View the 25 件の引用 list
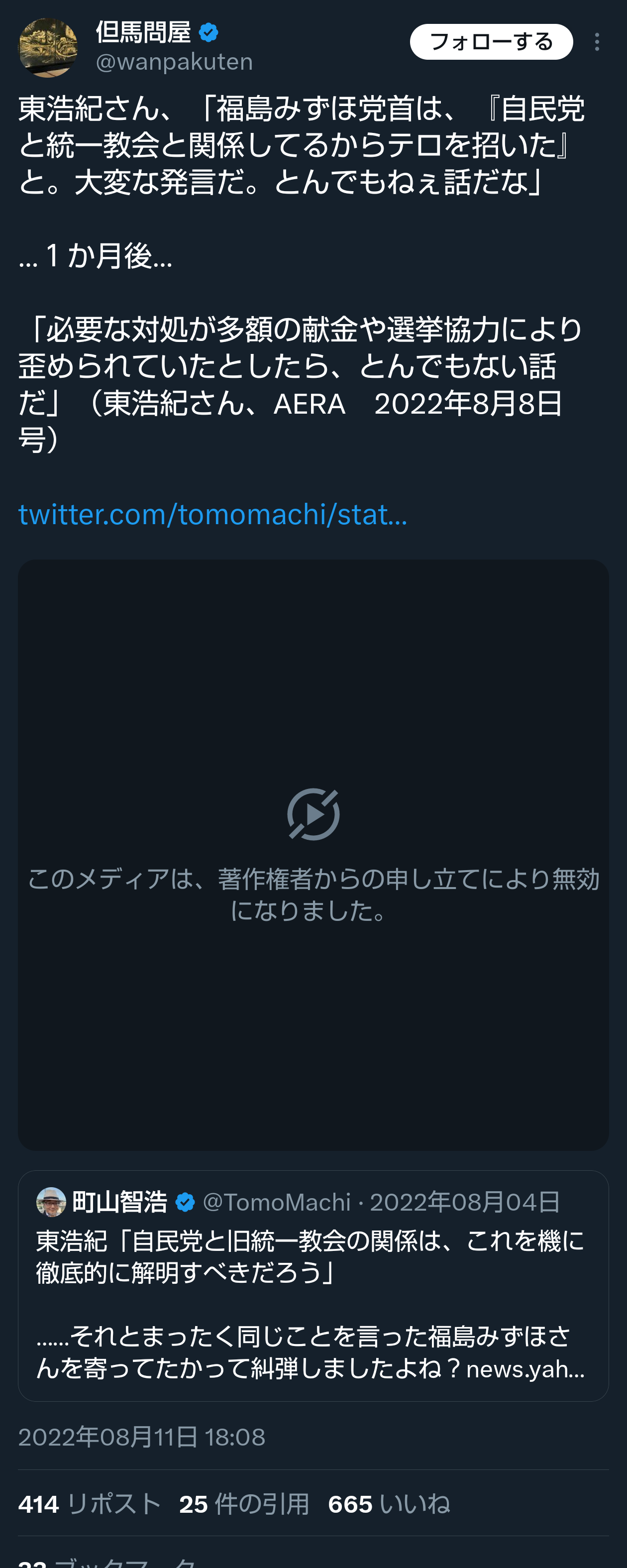This screenshot has width=627, height=1568. tap(244, 1504)
